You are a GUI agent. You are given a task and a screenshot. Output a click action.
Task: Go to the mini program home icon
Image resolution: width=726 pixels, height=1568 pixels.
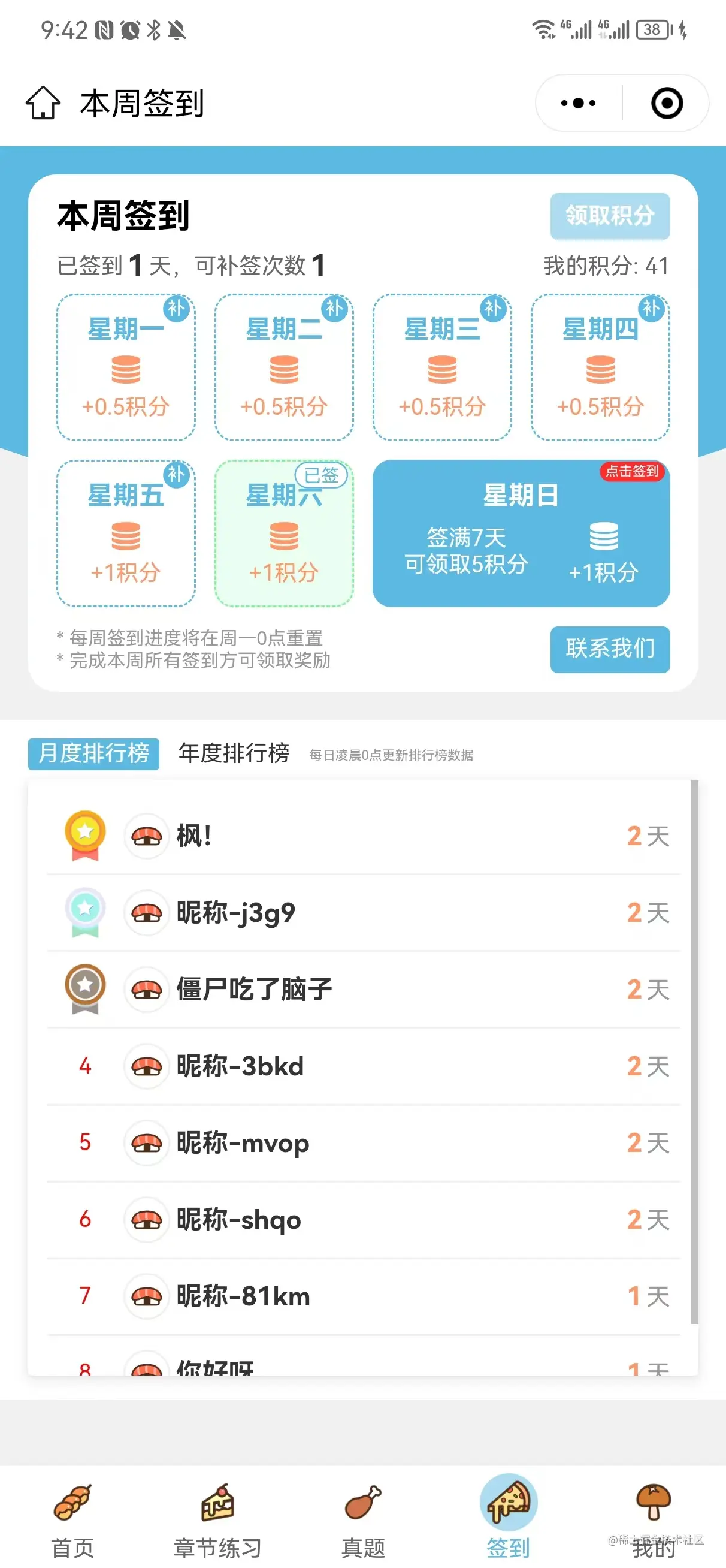click(43, 103)
